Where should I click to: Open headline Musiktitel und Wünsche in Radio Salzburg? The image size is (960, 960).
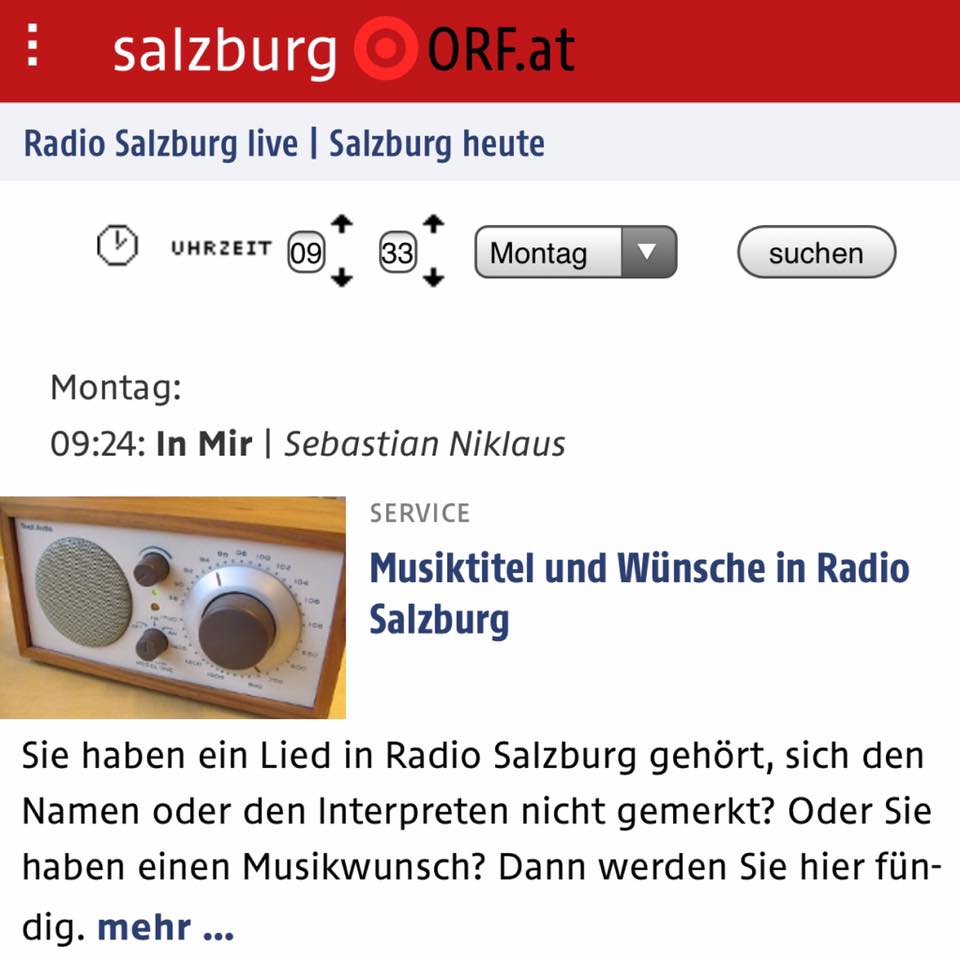(x=638, y=594)
